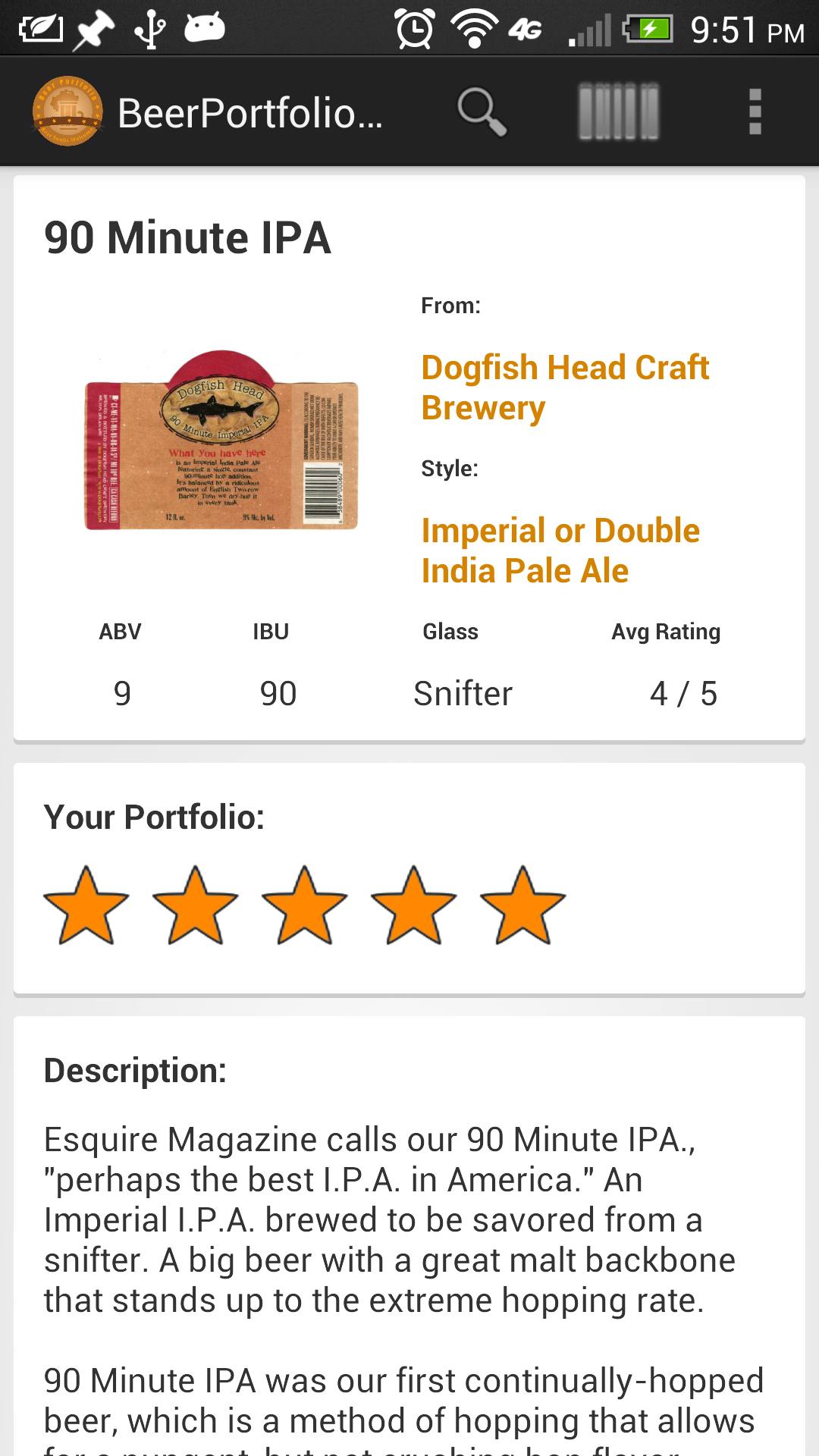Open the search icon in app bar
This screenshot has height=1456, width=819.
(x=482, y=112)
